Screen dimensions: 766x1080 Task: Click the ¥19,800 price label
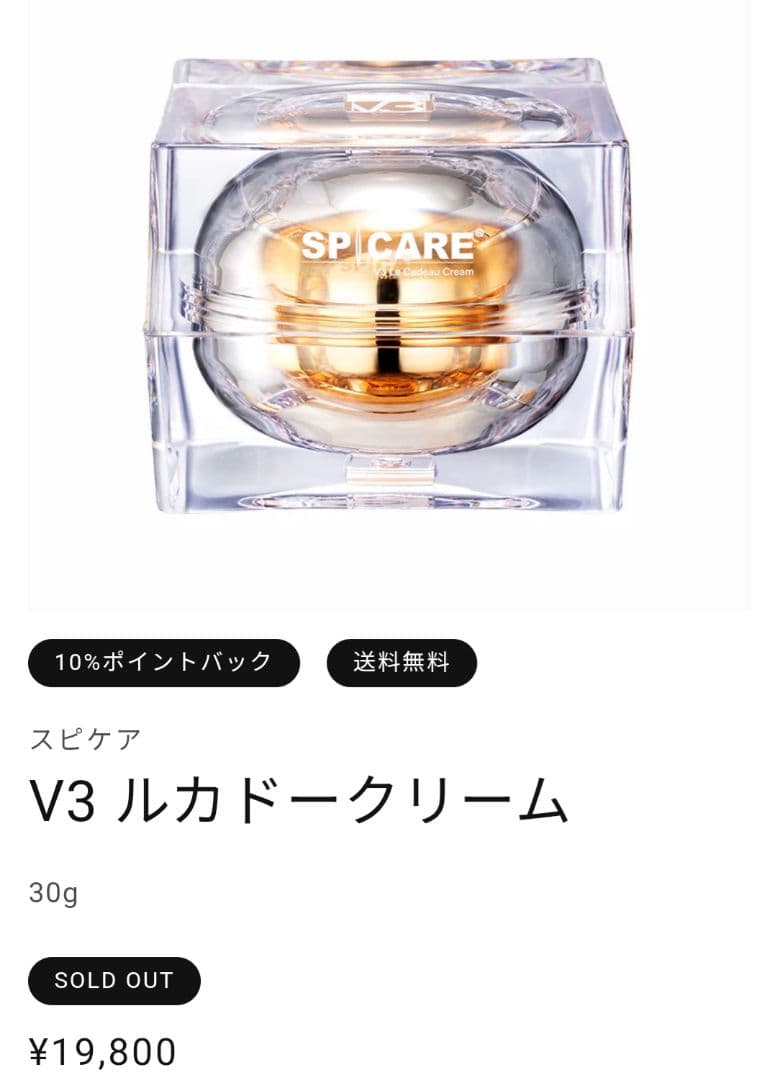tap(103, 1052)
